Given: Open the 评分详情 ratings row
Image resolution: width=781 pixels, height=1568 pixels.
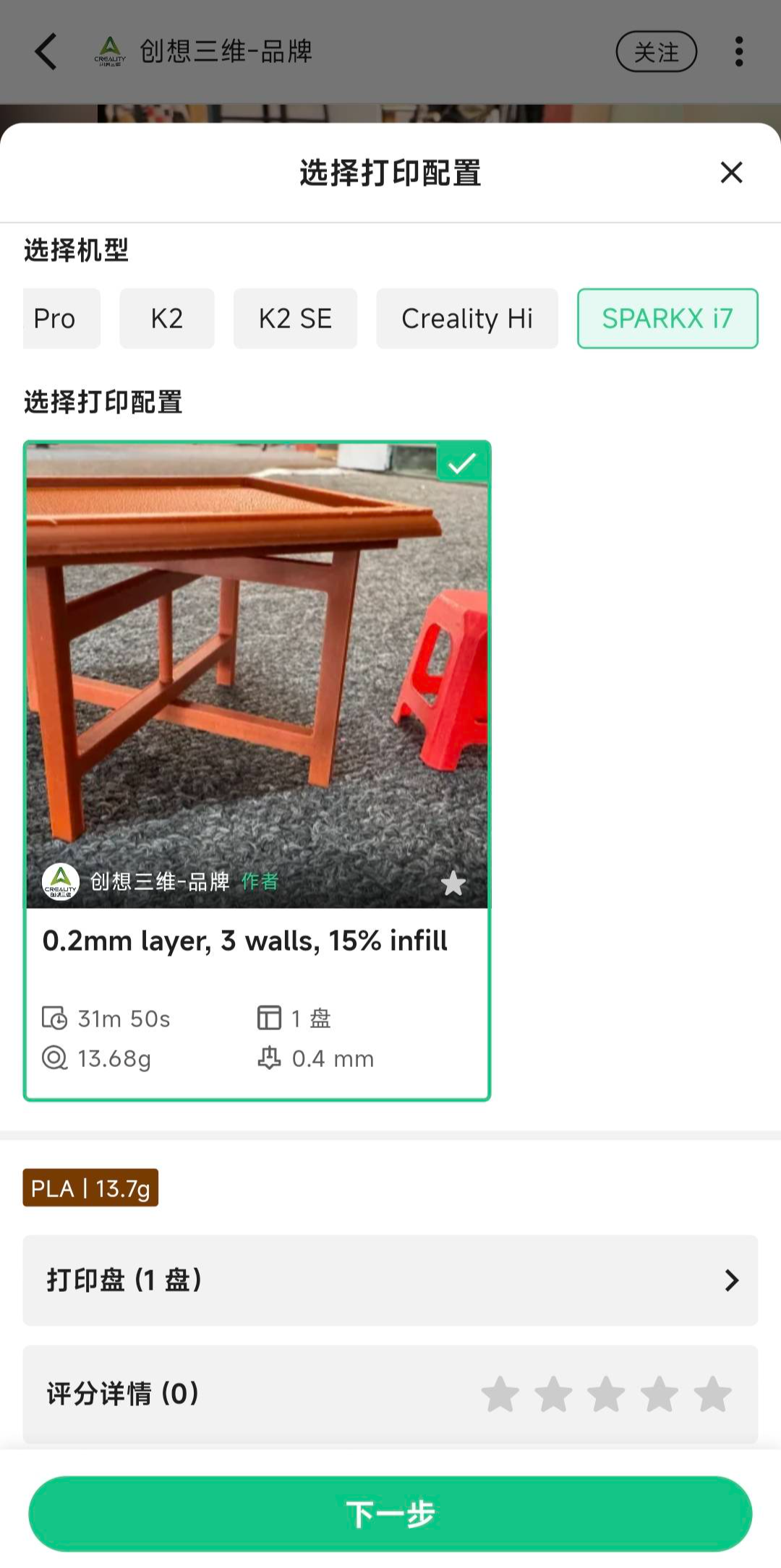Looking at the screenshot, I should [x=390, y=1394].
